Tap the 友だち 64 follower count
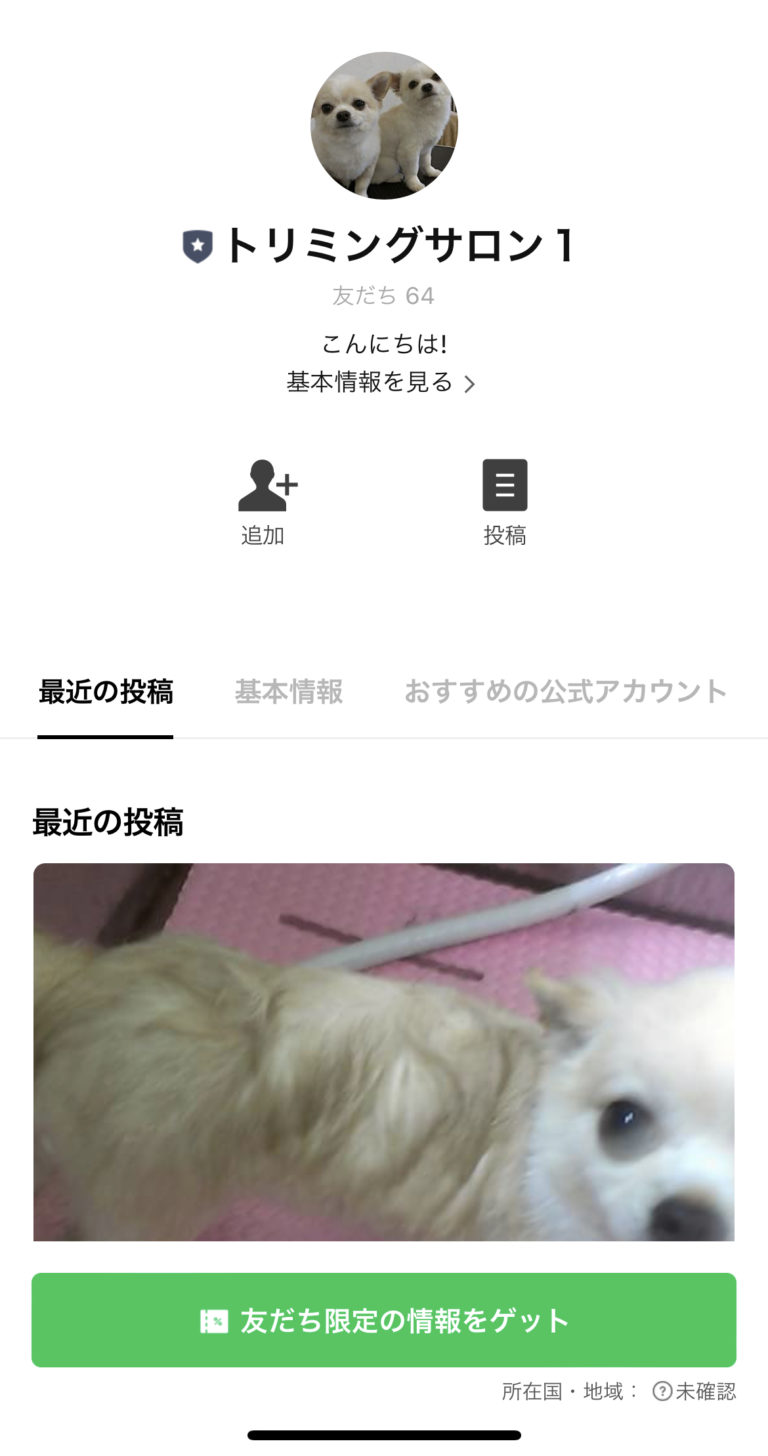The width and height of the screenshot is (768, 1456). click(383, 296)
